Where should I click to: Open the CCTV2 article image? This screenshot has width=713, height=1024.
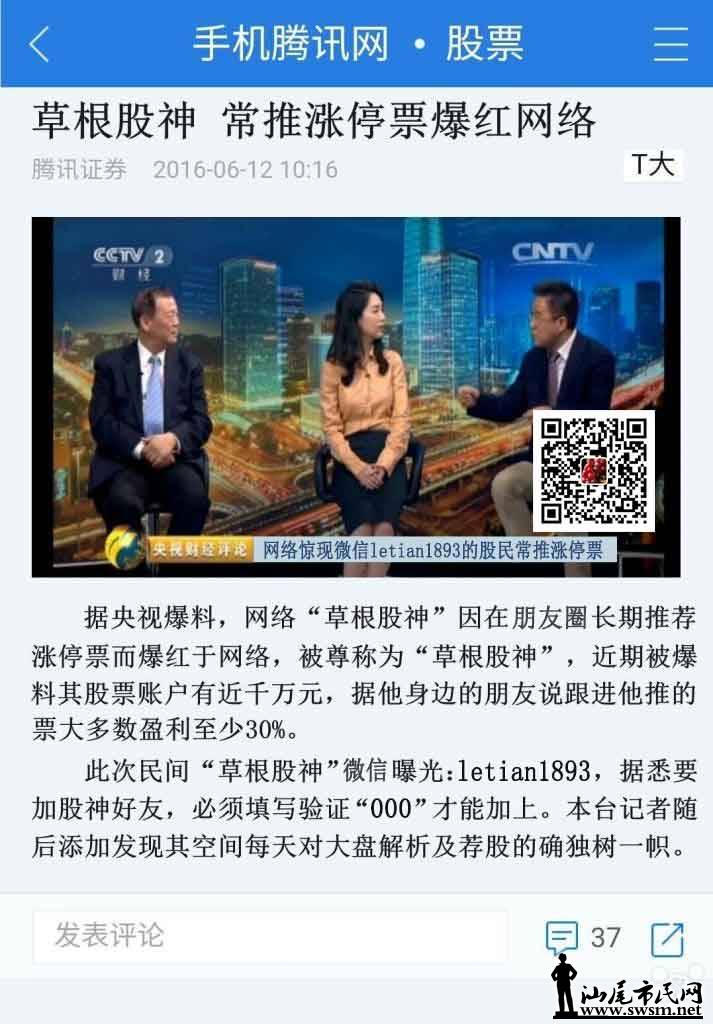[356, 396]
